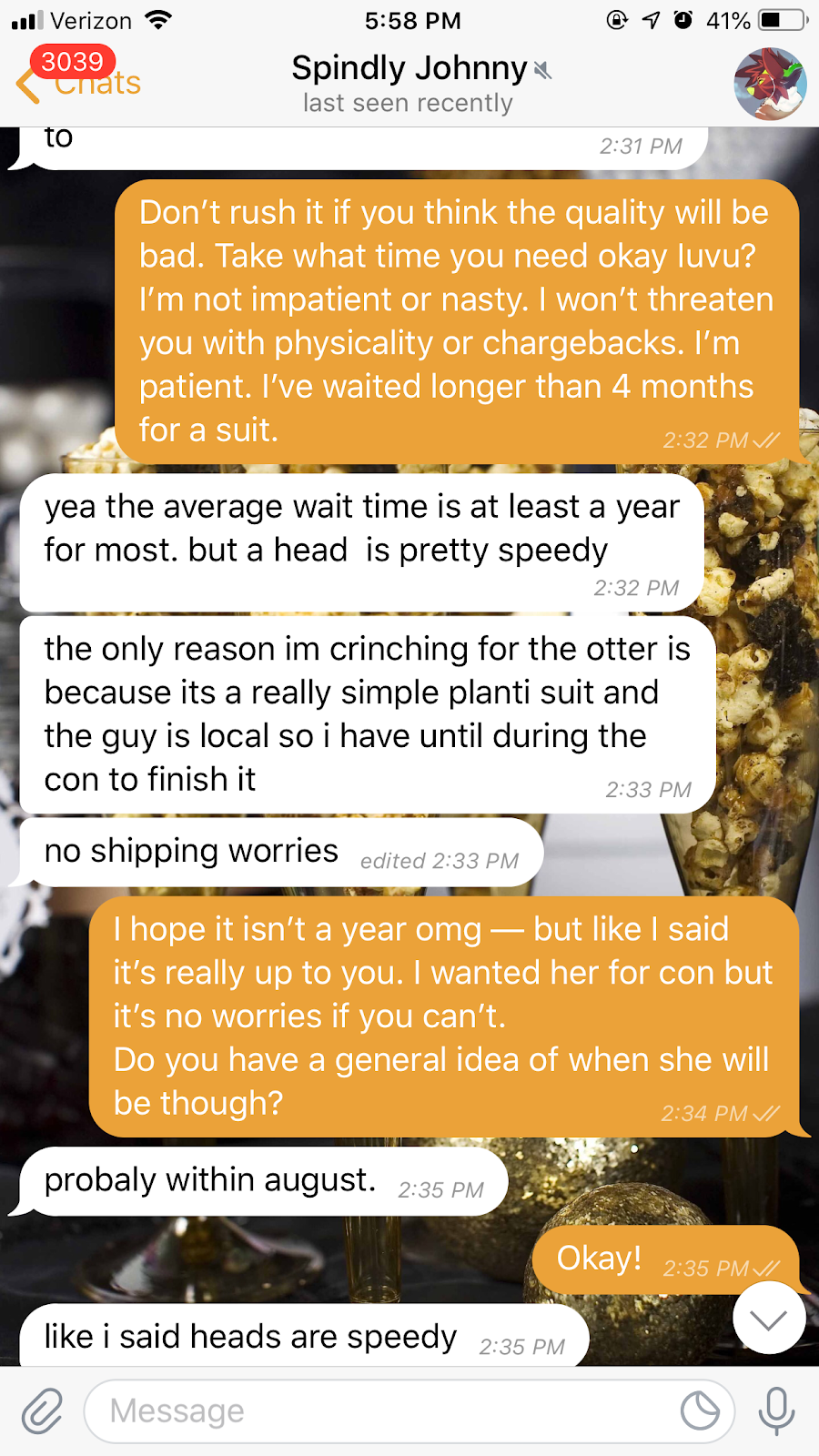Tap the attach file paperclip icon

(42, 1411)
